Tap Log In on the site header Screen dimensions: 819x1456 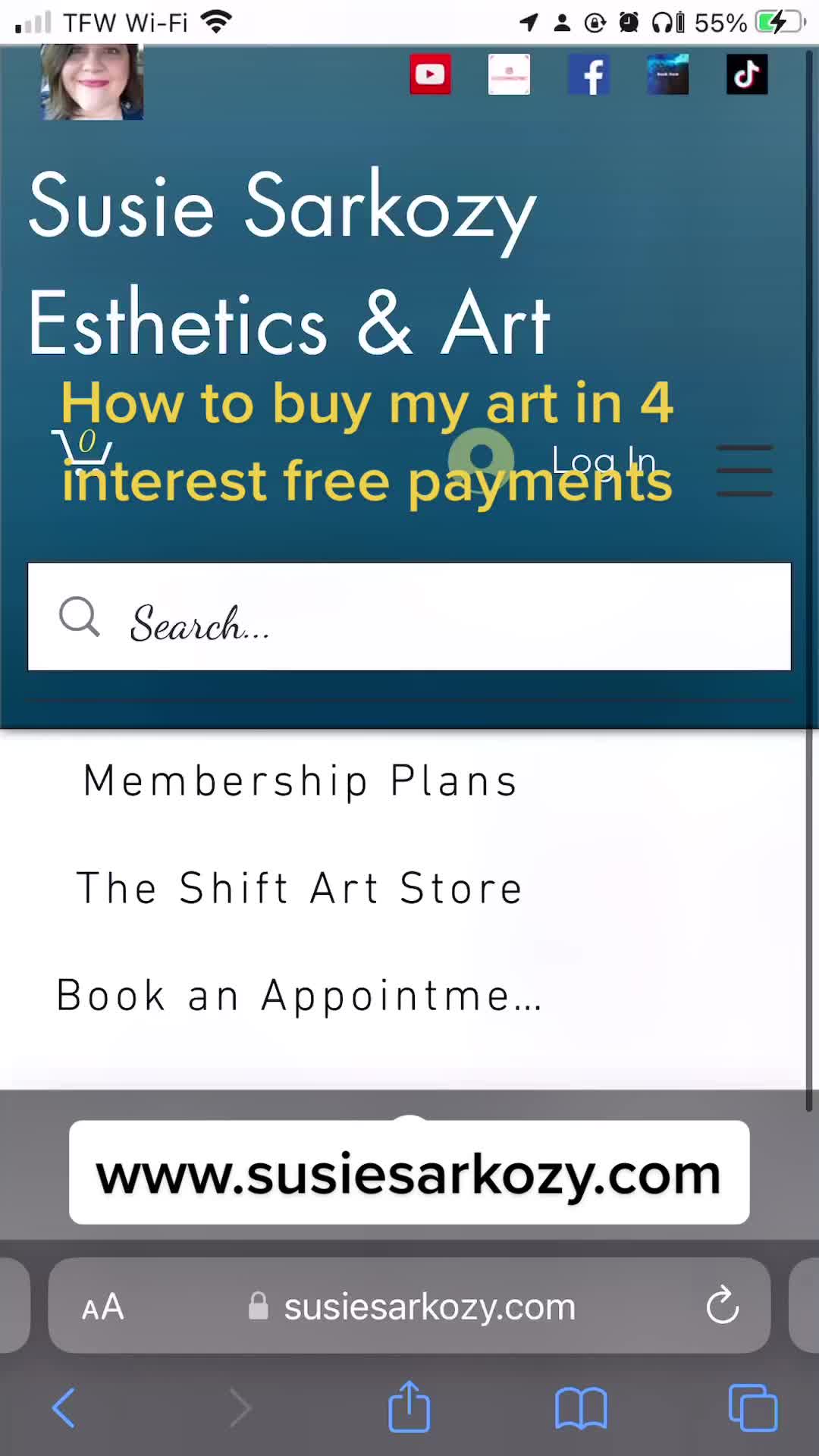604,460
